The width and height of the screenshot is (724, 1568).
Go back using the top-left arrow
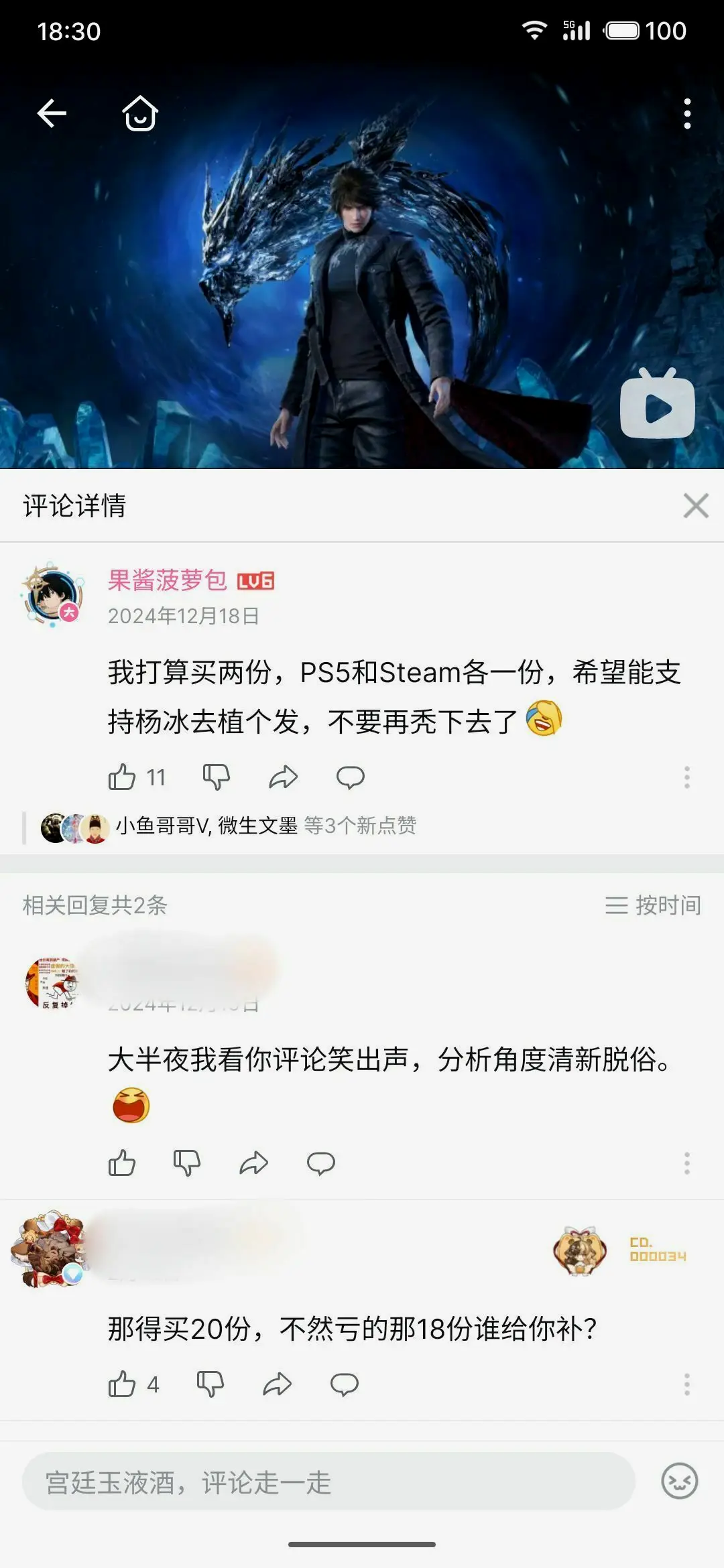click(52, 113)
